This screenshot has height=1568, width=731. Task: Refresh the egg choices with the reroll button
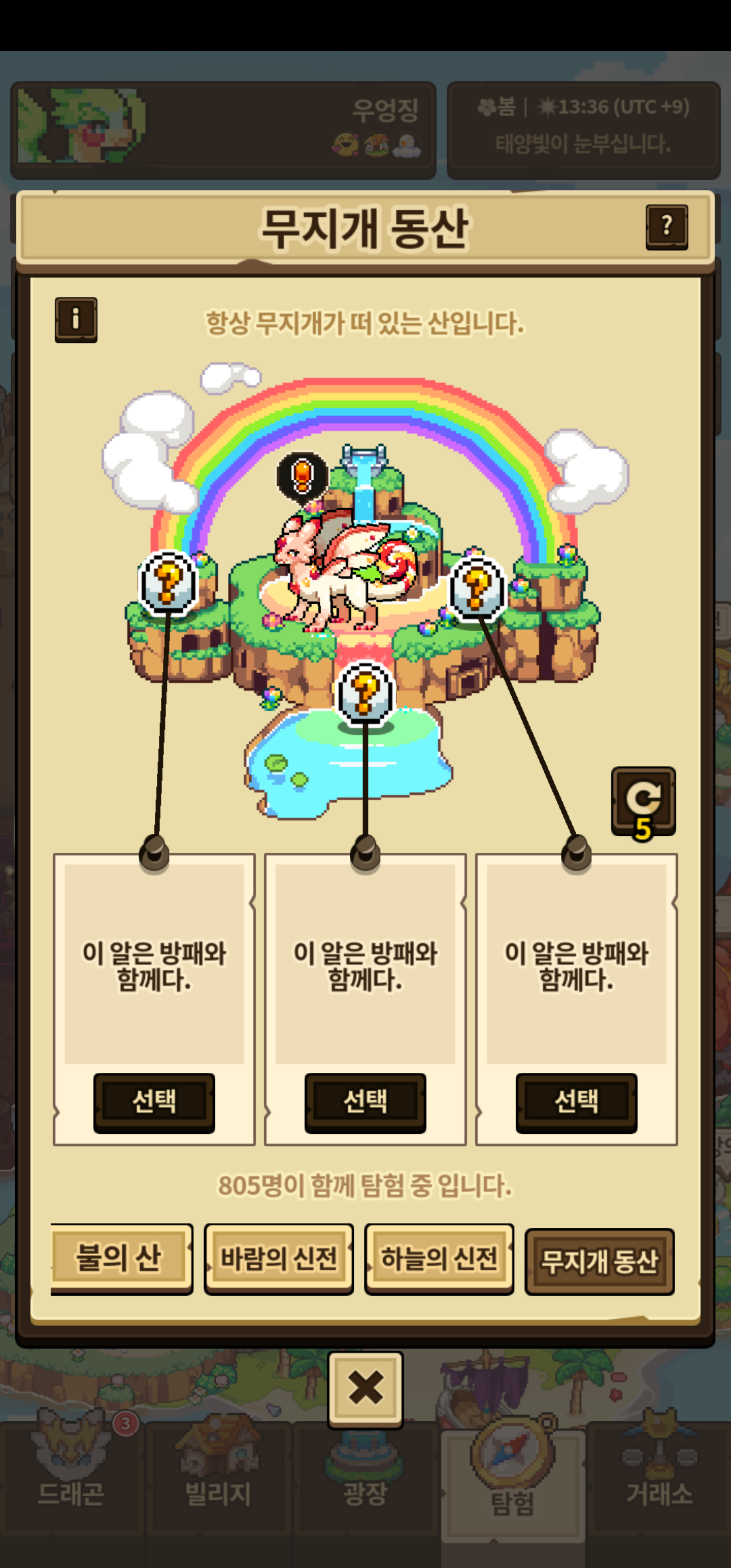click(x=643, y=800)
